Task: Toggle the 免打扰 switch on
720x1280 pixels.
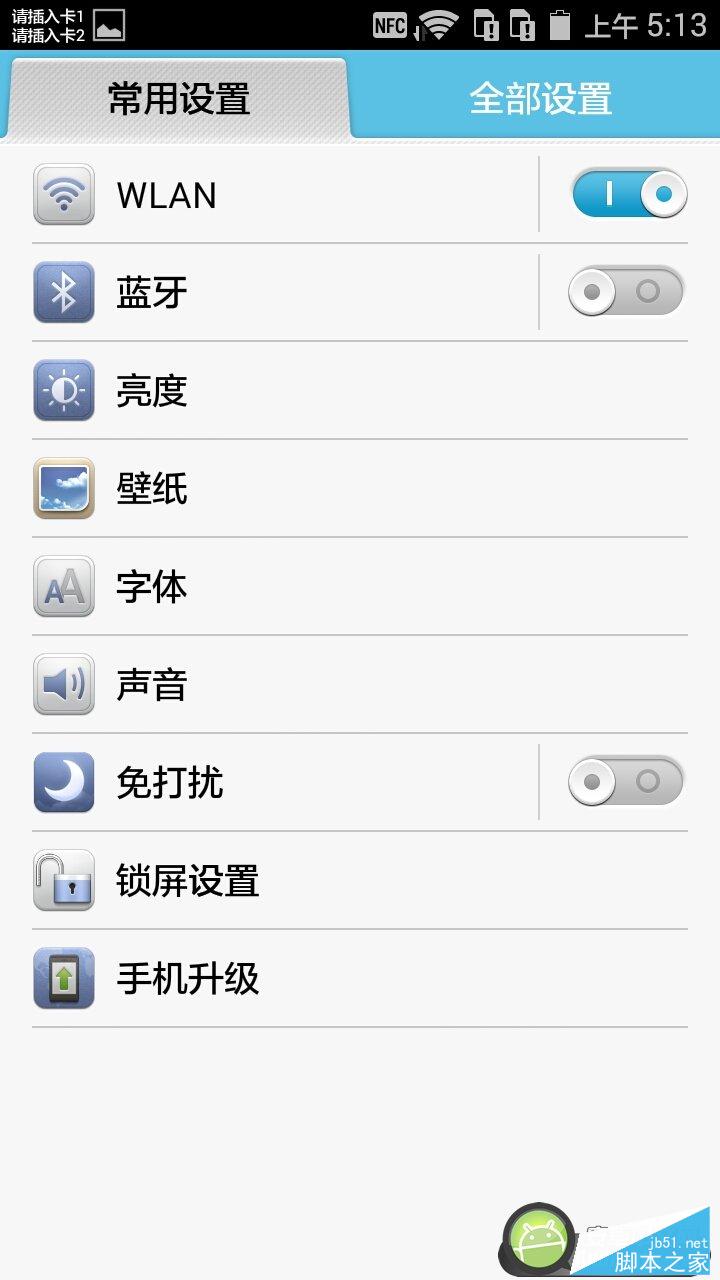Action: pyautogui.click(x=626, y=782)
